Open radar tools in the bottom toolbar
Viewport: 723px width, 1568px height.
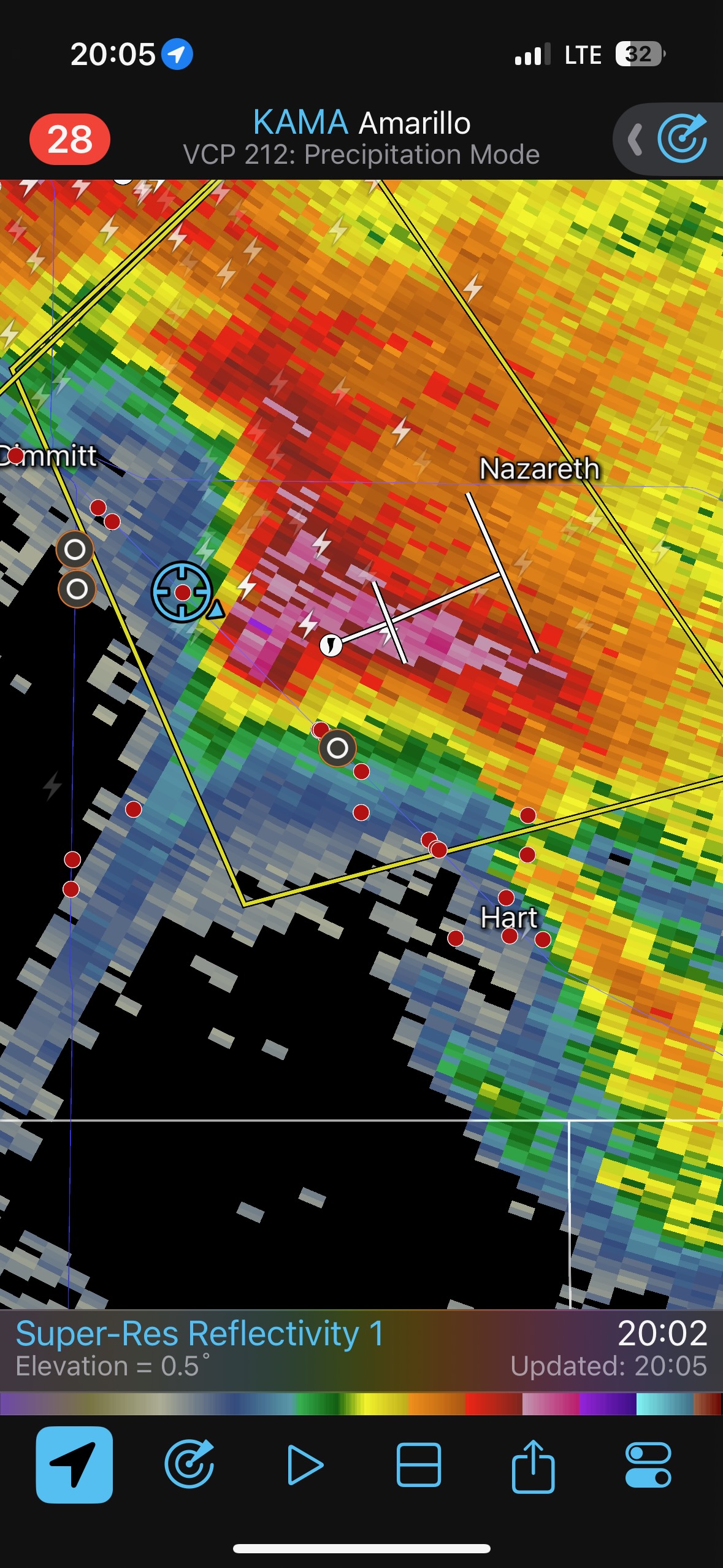coord(189,1464)
